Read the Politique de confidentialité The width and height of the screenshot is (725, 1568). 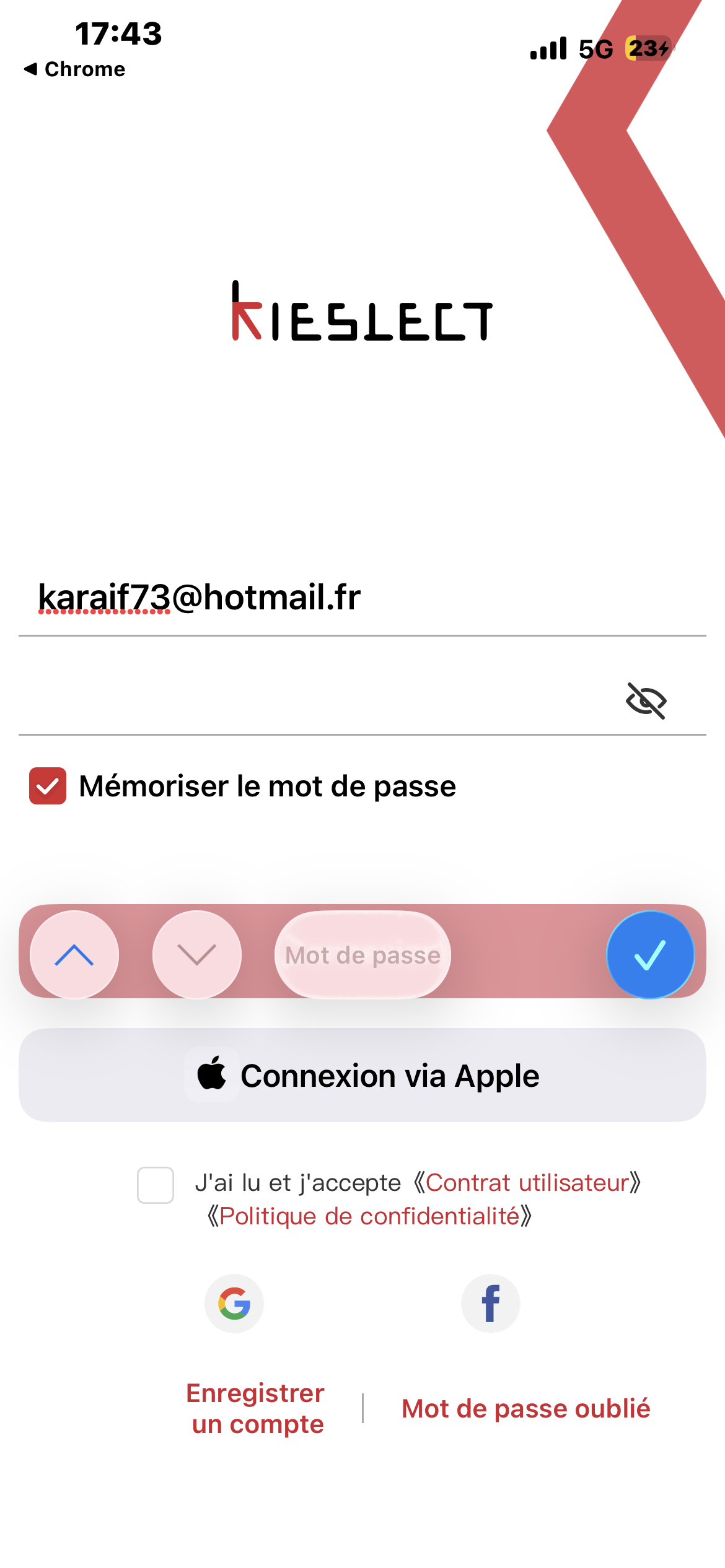click(x=369, y=1216)
